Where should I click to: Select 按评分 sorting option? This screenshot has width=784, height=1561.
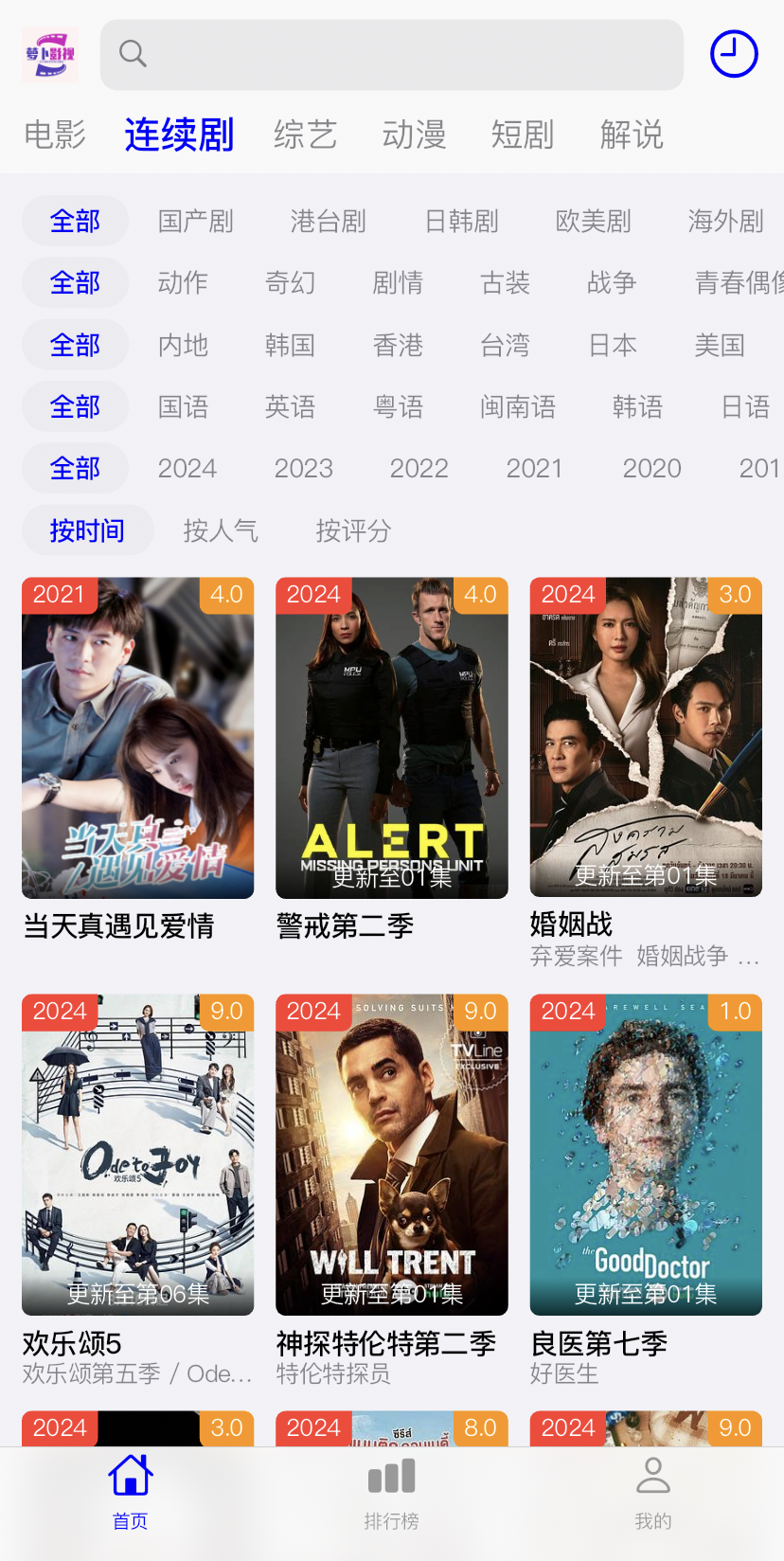click(352, 531)
